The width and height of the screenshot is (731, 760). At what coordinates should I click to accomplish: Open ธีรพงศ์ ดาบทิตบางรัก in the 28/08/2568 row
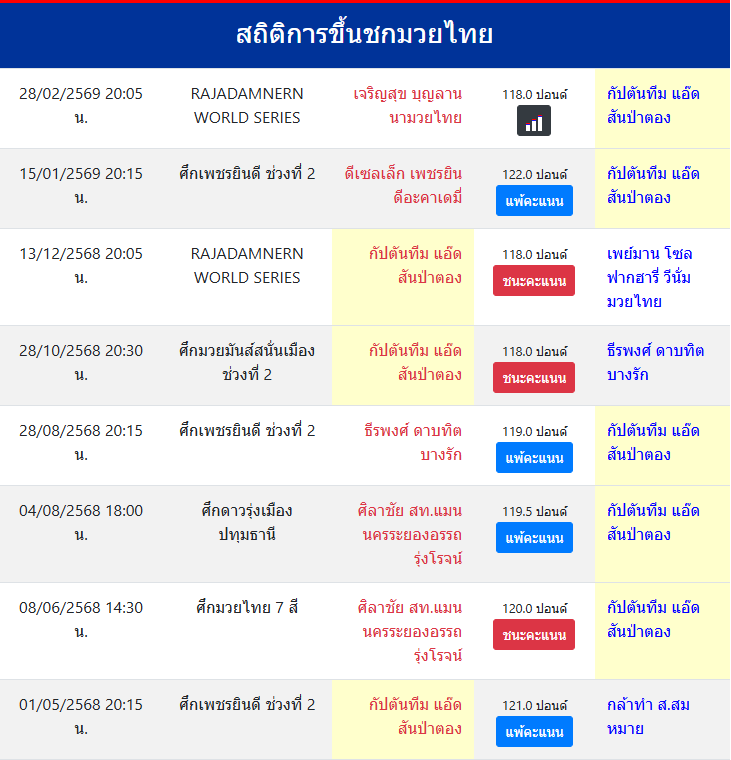(412, 442)
